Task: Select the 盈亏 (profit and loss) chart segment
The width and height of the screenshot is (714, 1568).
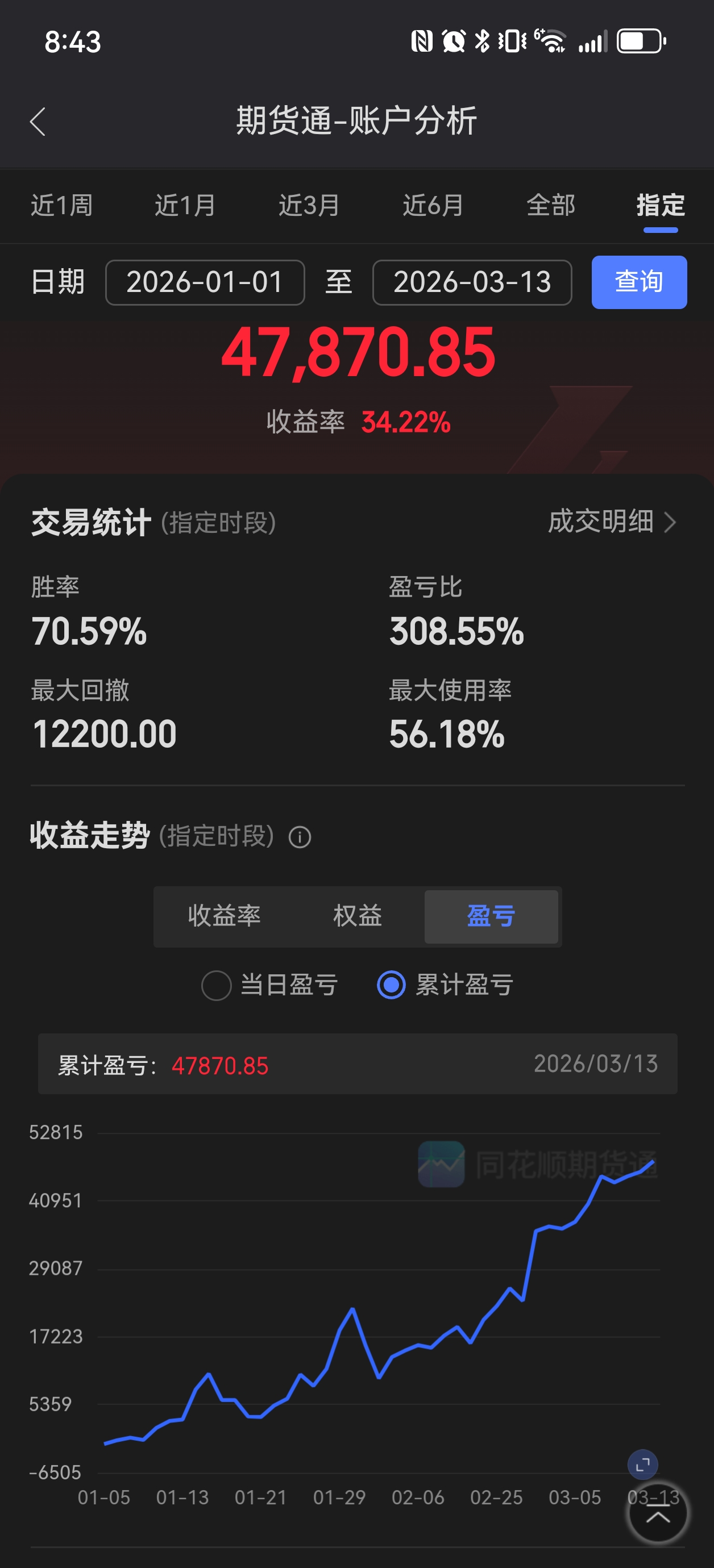Action: click(x=491, y=916)
